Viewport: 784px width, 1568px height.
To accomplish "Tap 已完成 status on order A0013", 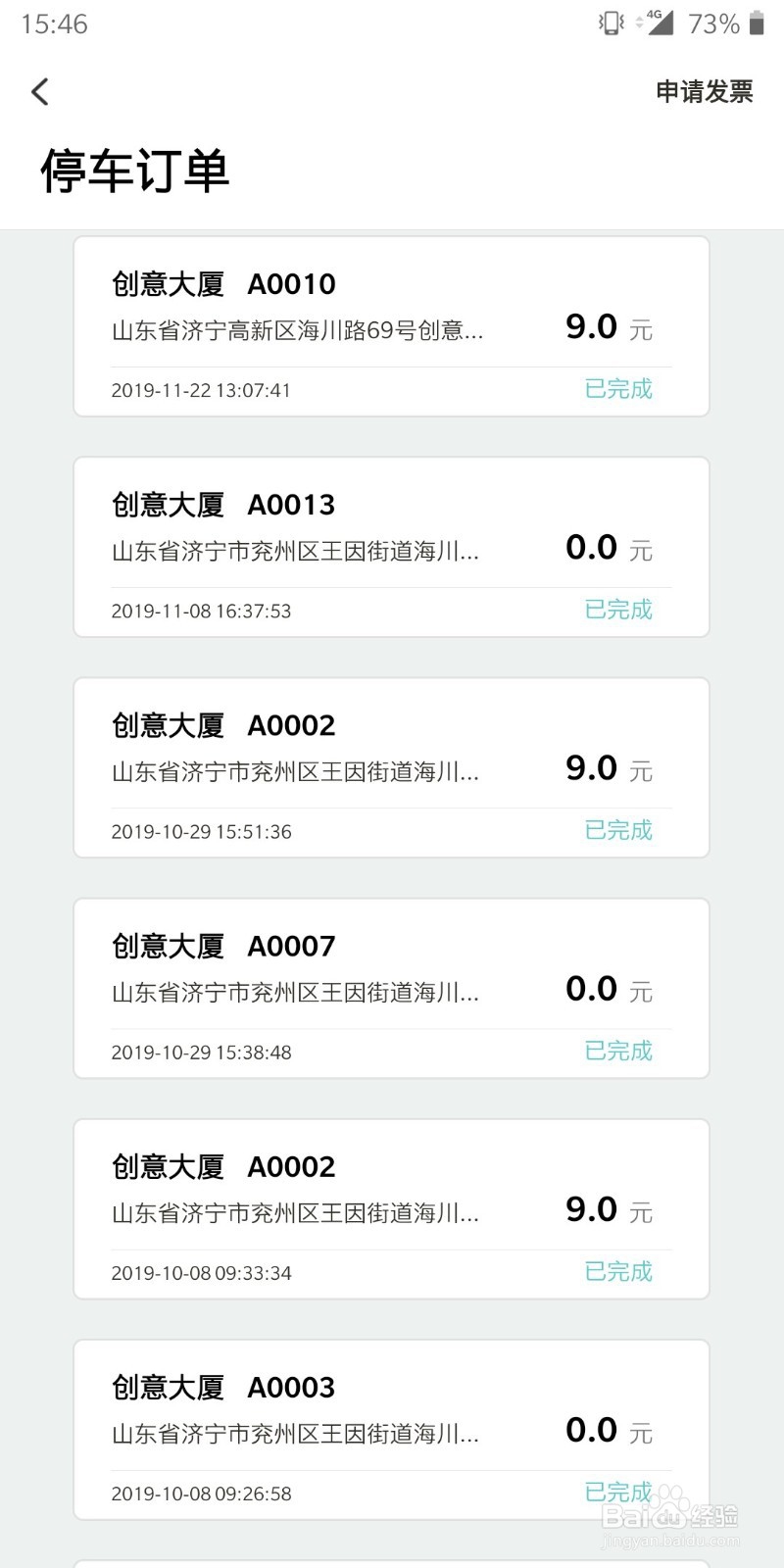I will pos(616,610).
